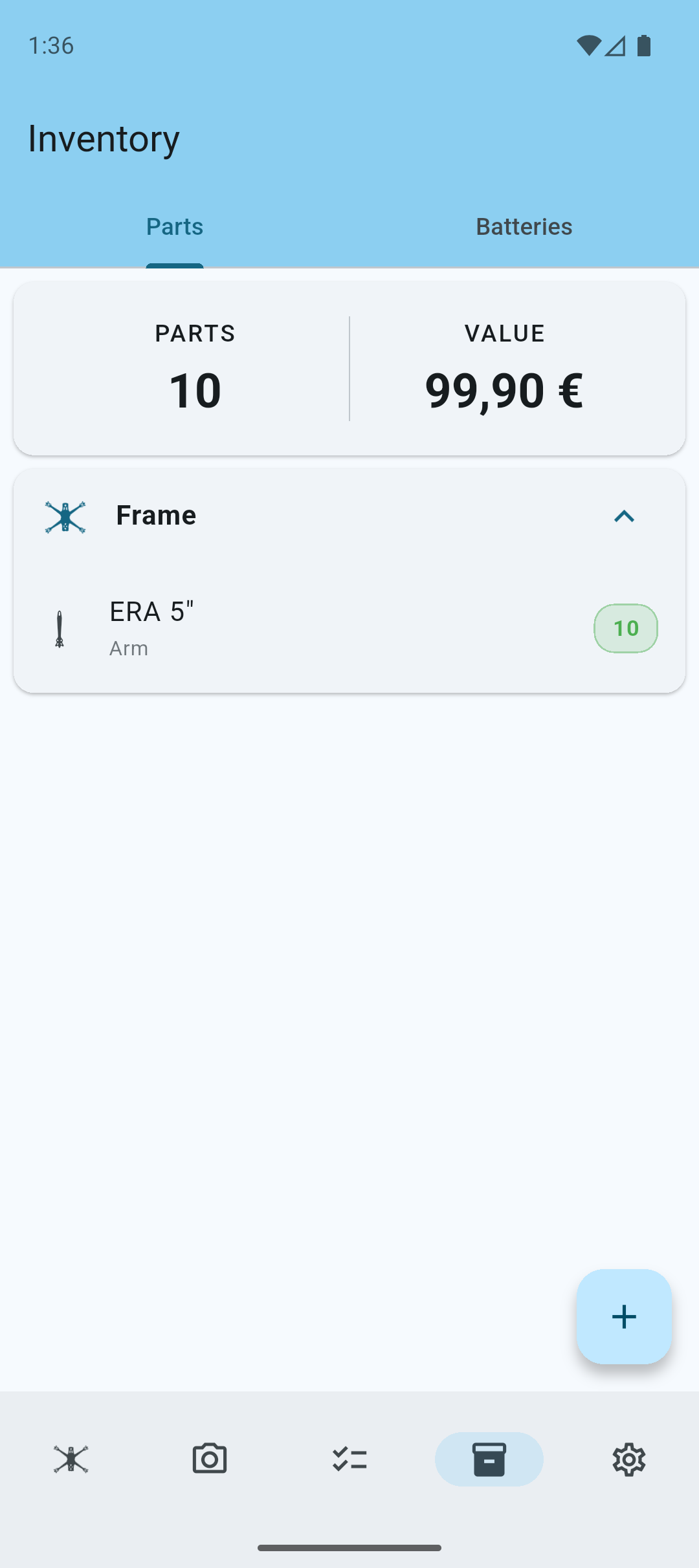The image size is (699, 1568).
Task: Tap the arm part icon beside ERA 5"
Action: [x=60, y=628]
